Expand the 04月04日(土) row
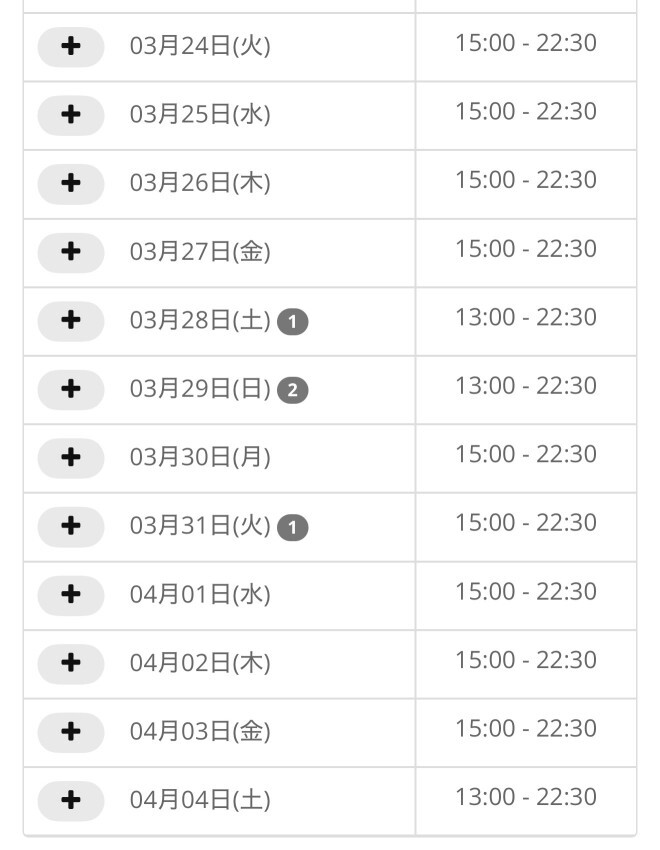660x850 pixels. click(71, 800)
